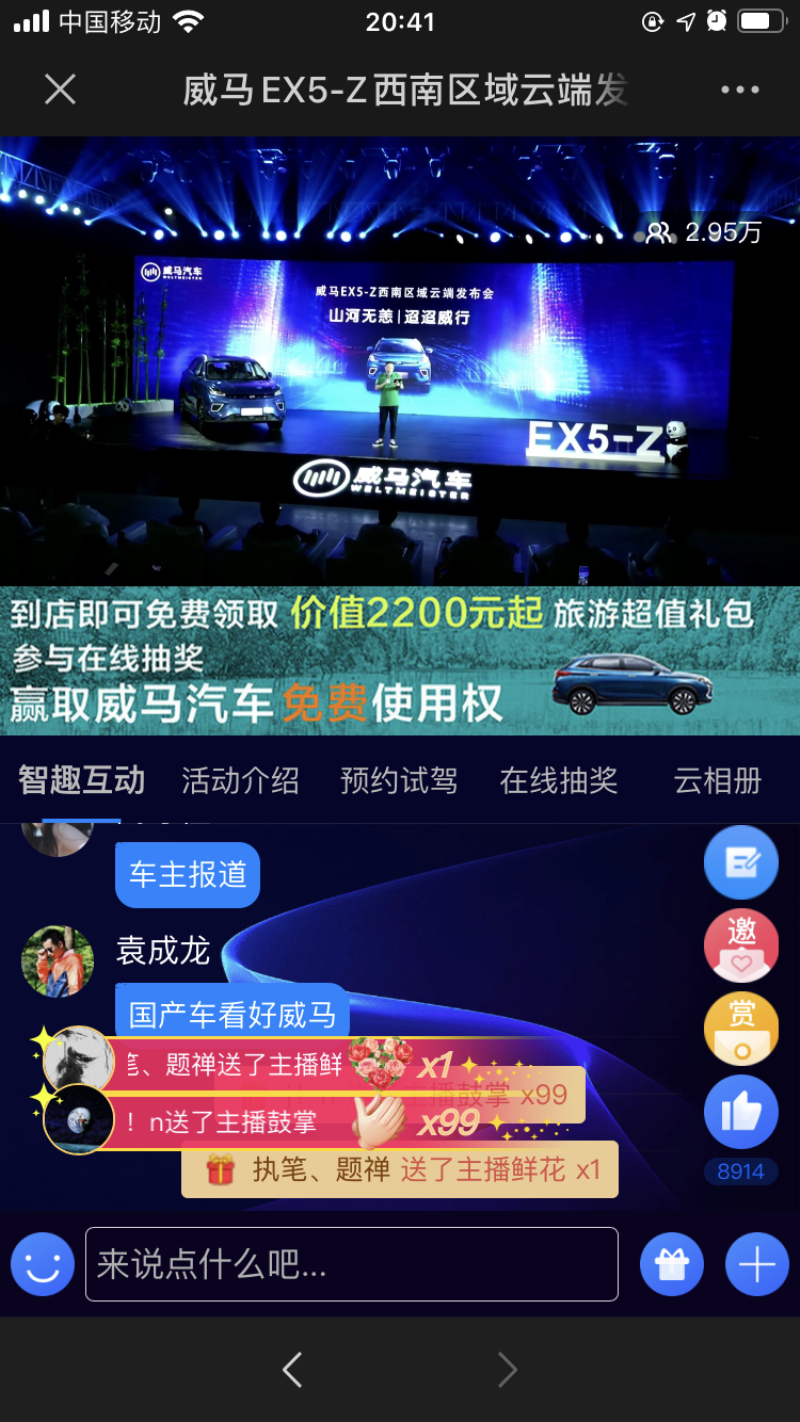Open the plus more options button
The width and height of the screenshot is (800, 1422).
(x=757, y=1265)
